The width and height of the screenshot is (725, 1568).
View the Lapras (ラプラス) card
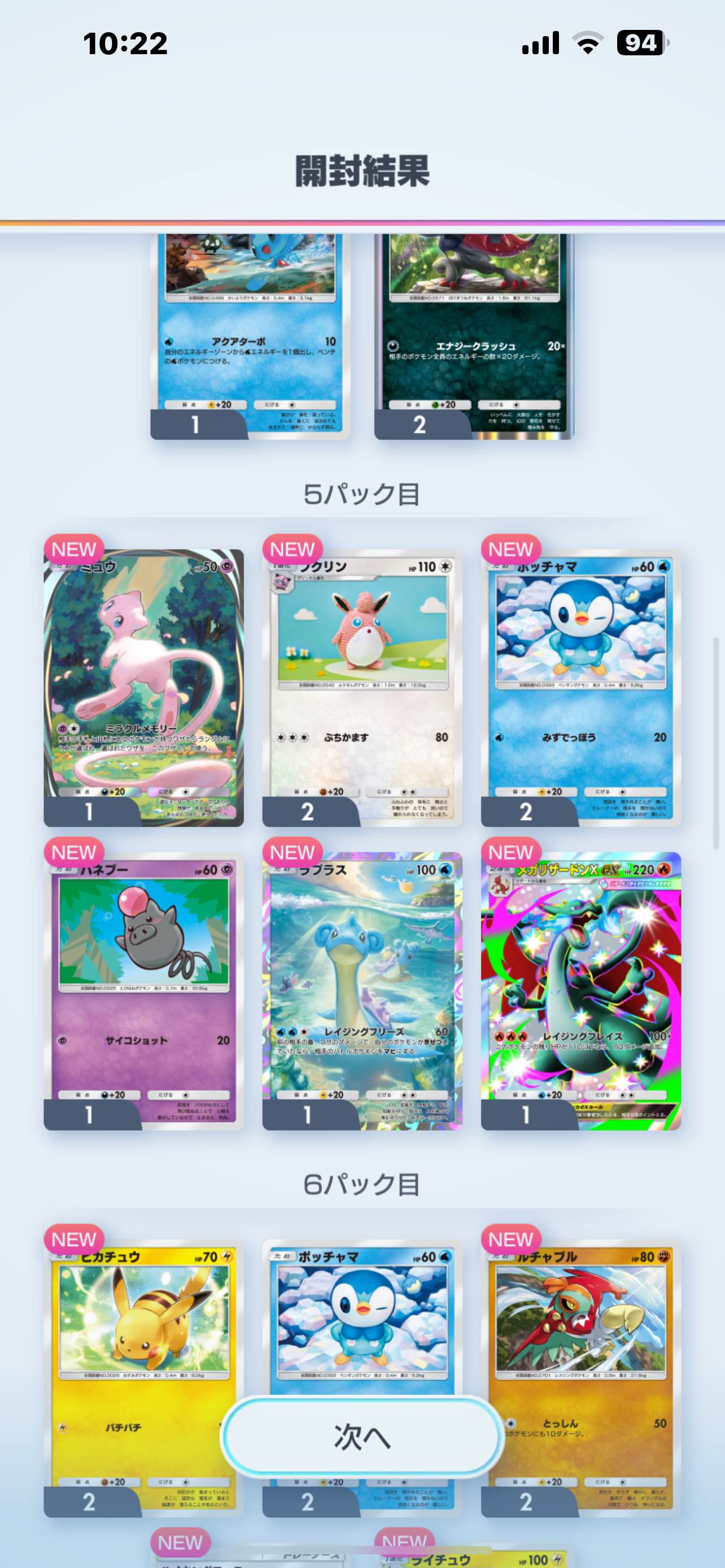361,991
